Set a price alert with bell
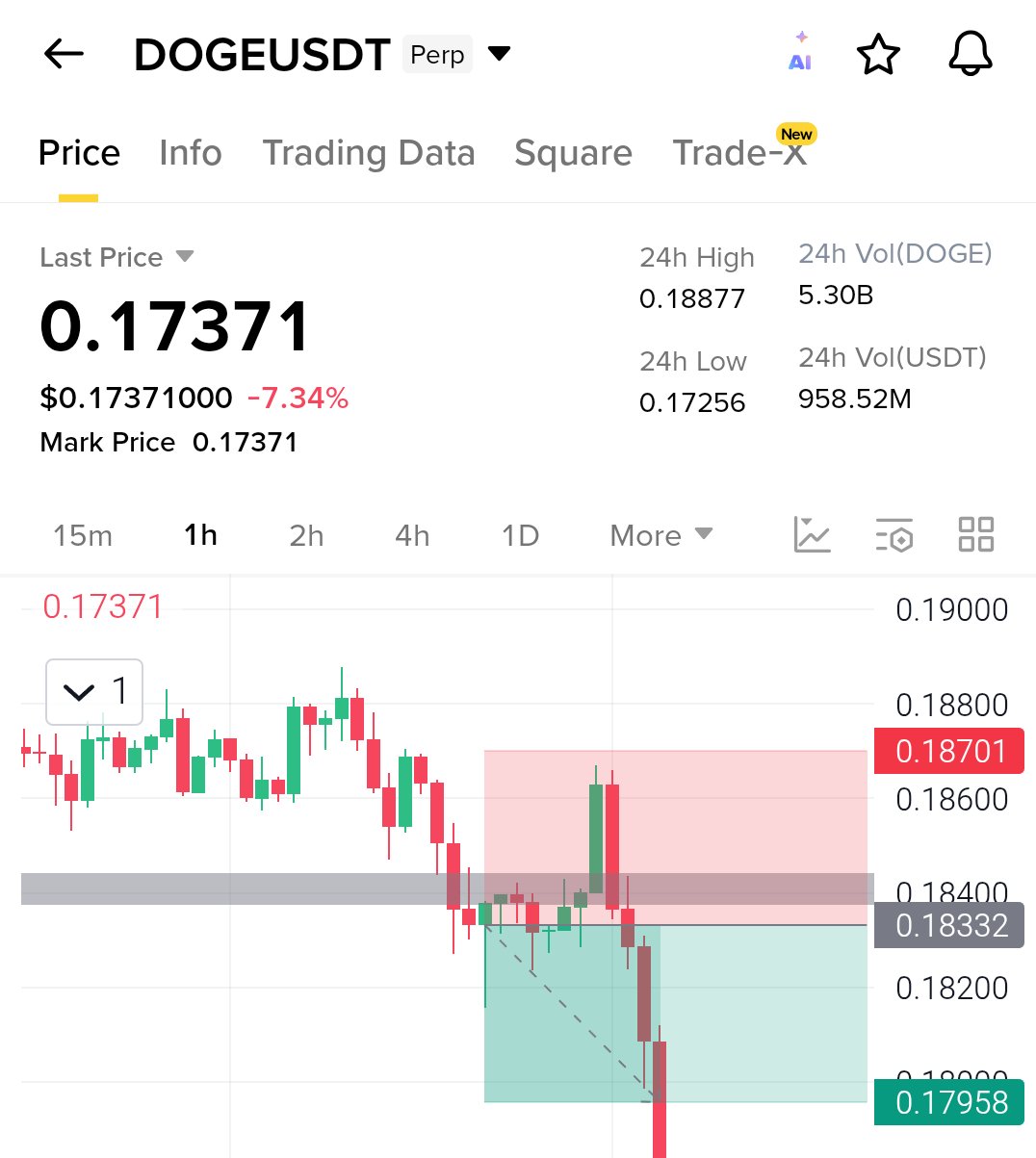 (970, 54)
